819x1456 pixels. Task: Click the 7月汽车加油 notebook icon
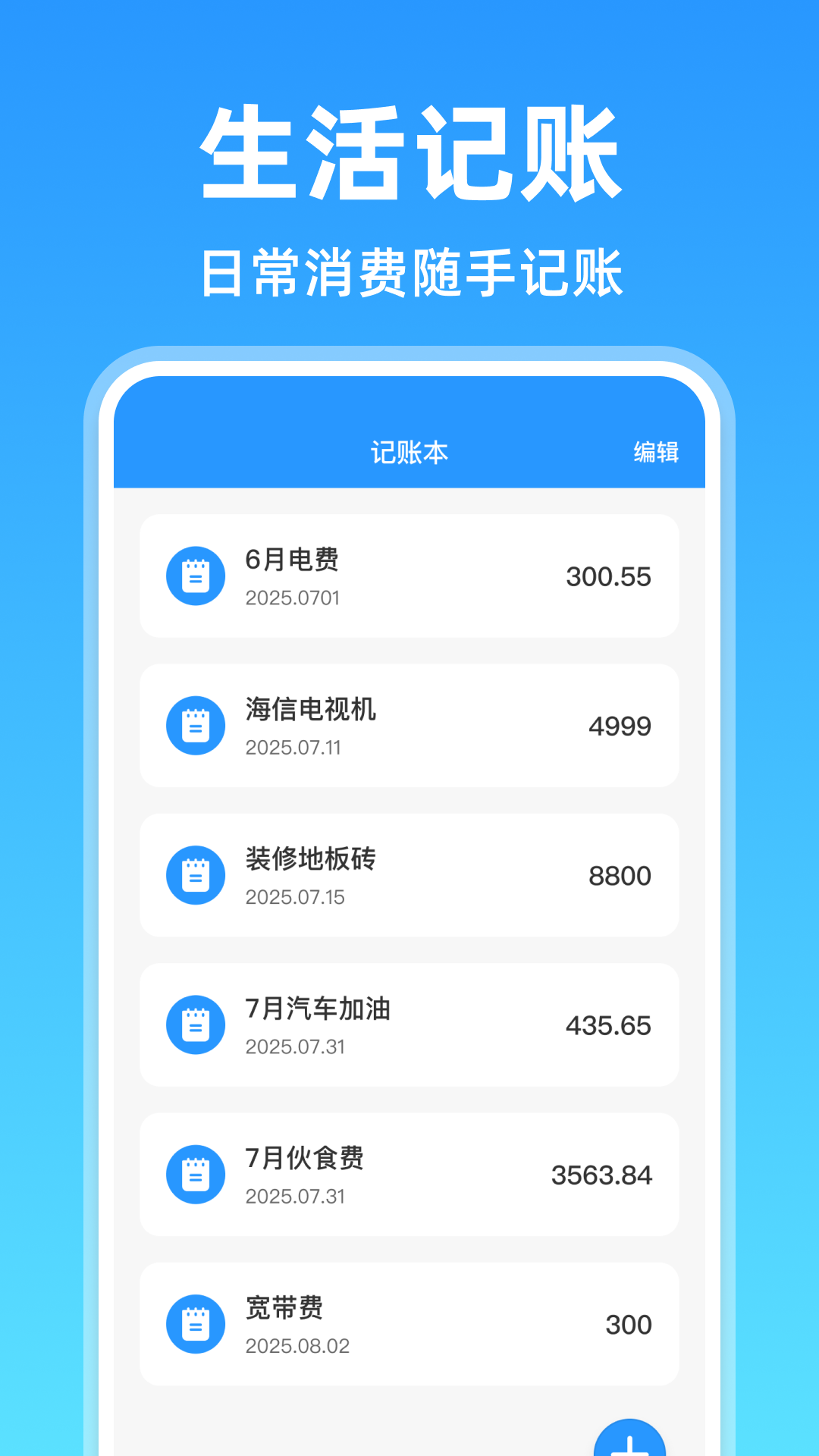tap(196, 1024)
